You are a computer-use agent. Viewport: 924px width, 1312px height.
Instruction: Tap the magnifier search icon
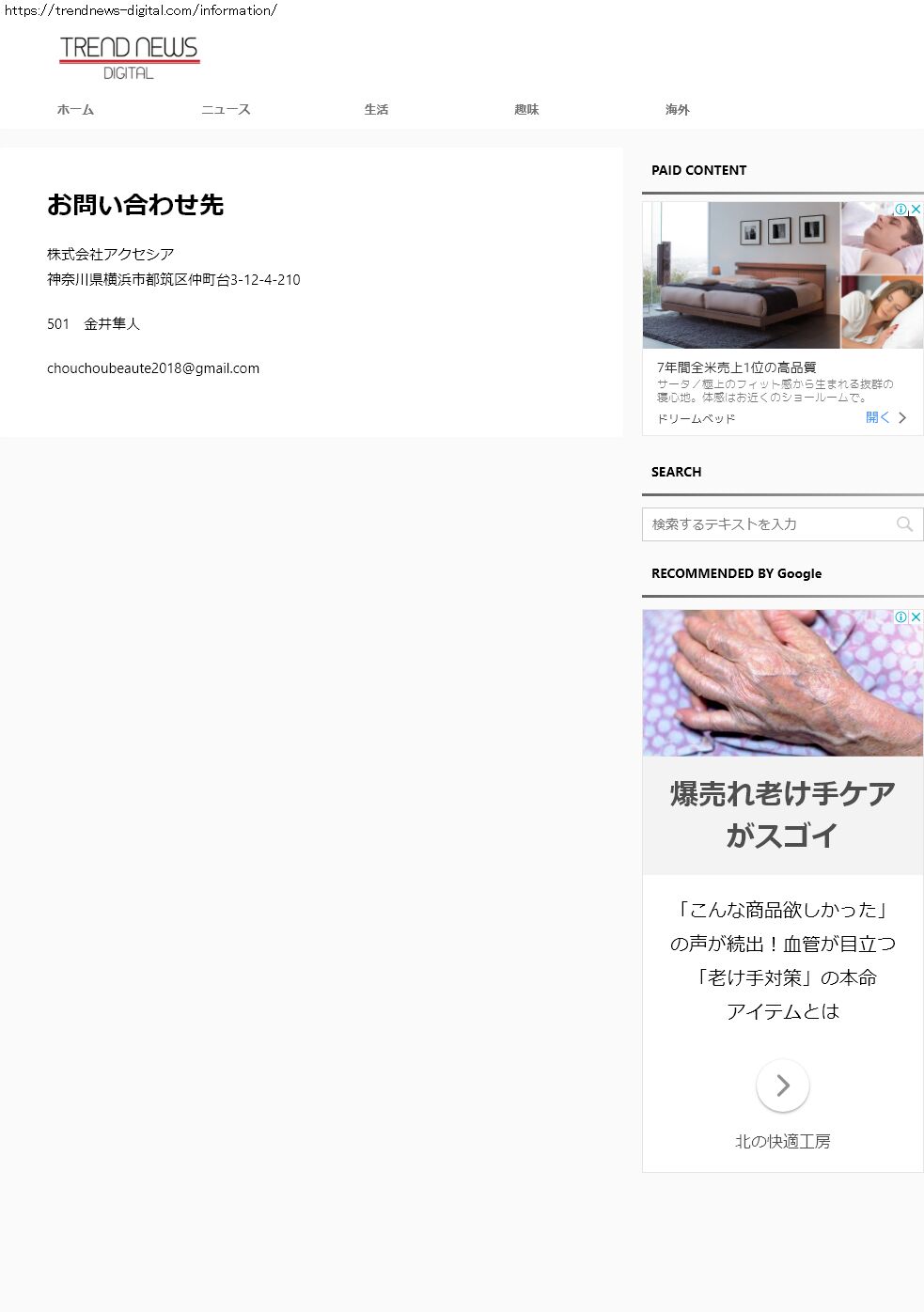[904, 524]
